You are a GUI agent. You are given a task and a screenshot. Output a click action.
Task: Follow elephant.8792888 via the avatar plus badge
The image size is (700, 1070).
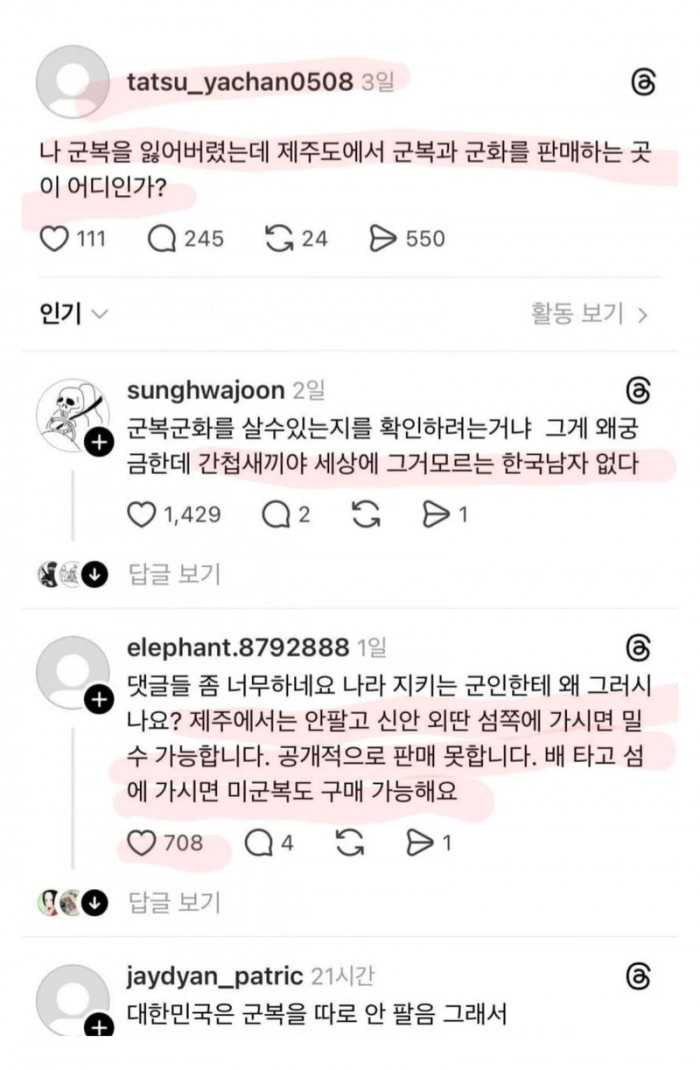[x=99, y=701]
